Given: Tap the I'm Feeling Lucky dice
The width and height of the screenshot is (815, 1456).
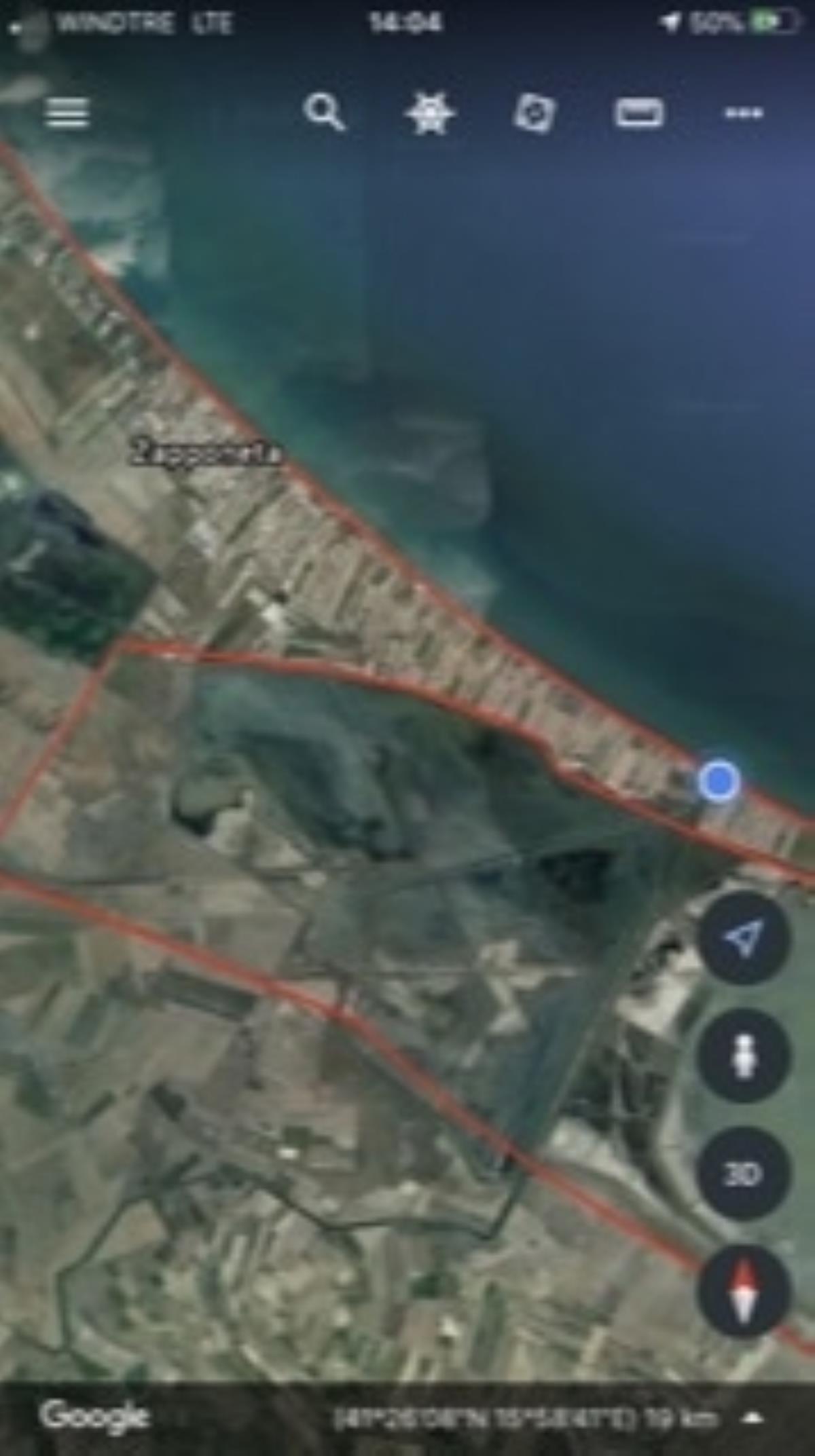Looking at the screenshot, I should (535, 113).
